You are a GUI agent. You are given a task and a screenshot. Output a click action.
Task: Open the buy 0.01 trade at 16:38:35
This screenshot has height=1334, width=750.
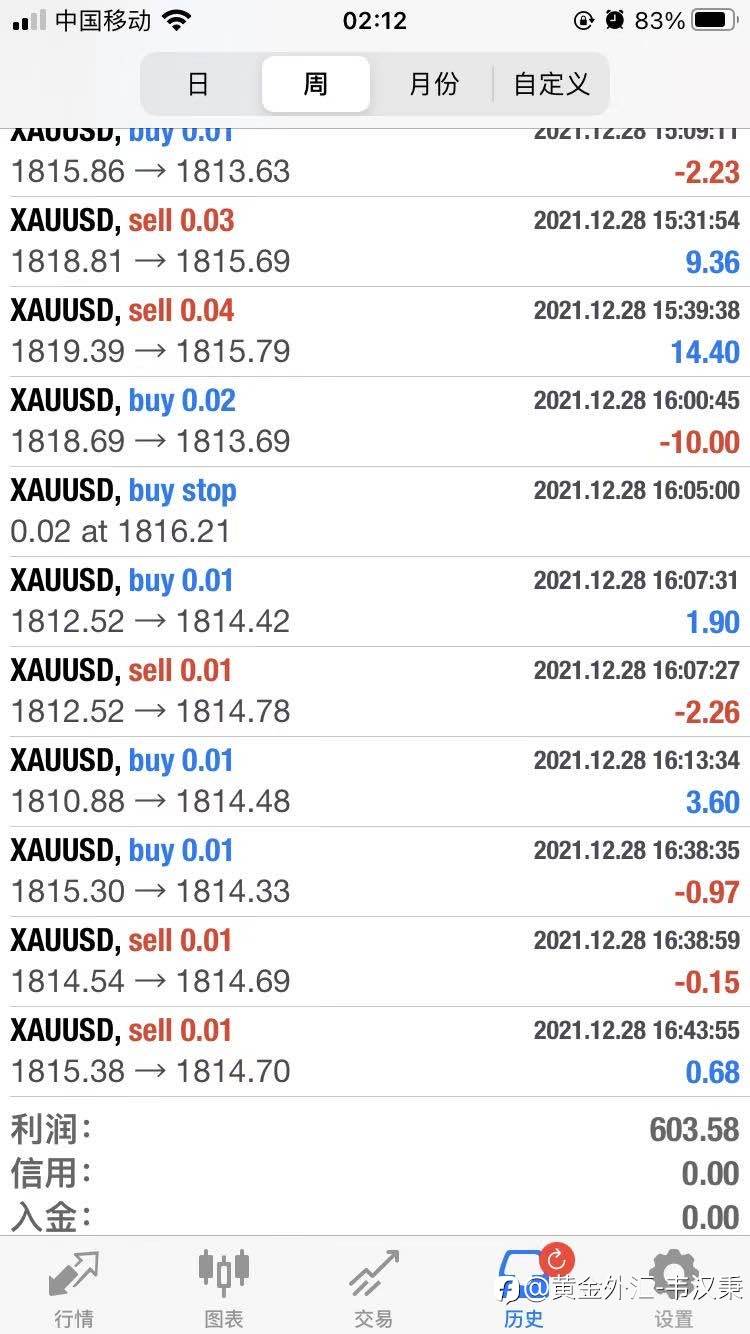375,872
